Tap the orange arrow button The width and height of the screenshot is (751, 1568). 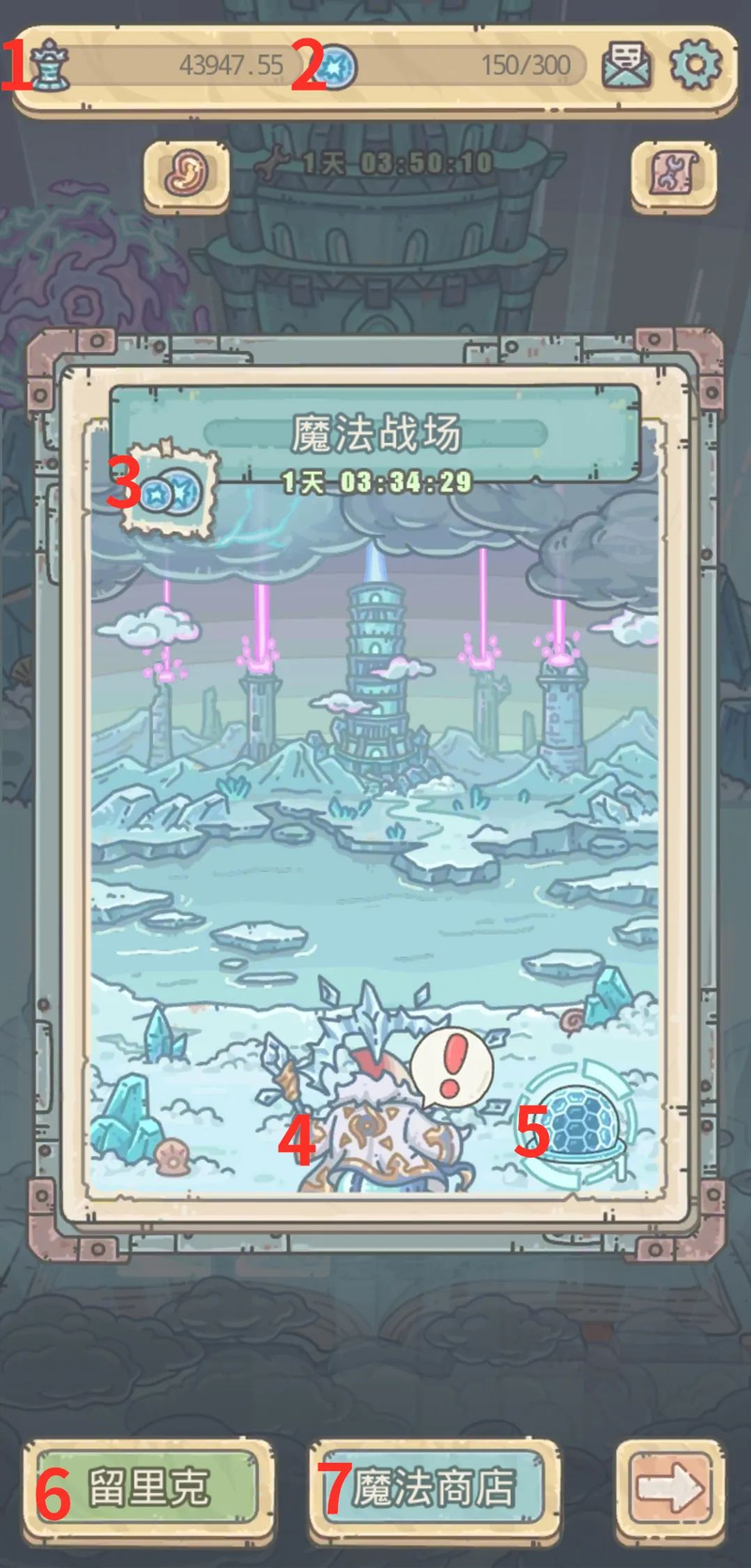669,1488
